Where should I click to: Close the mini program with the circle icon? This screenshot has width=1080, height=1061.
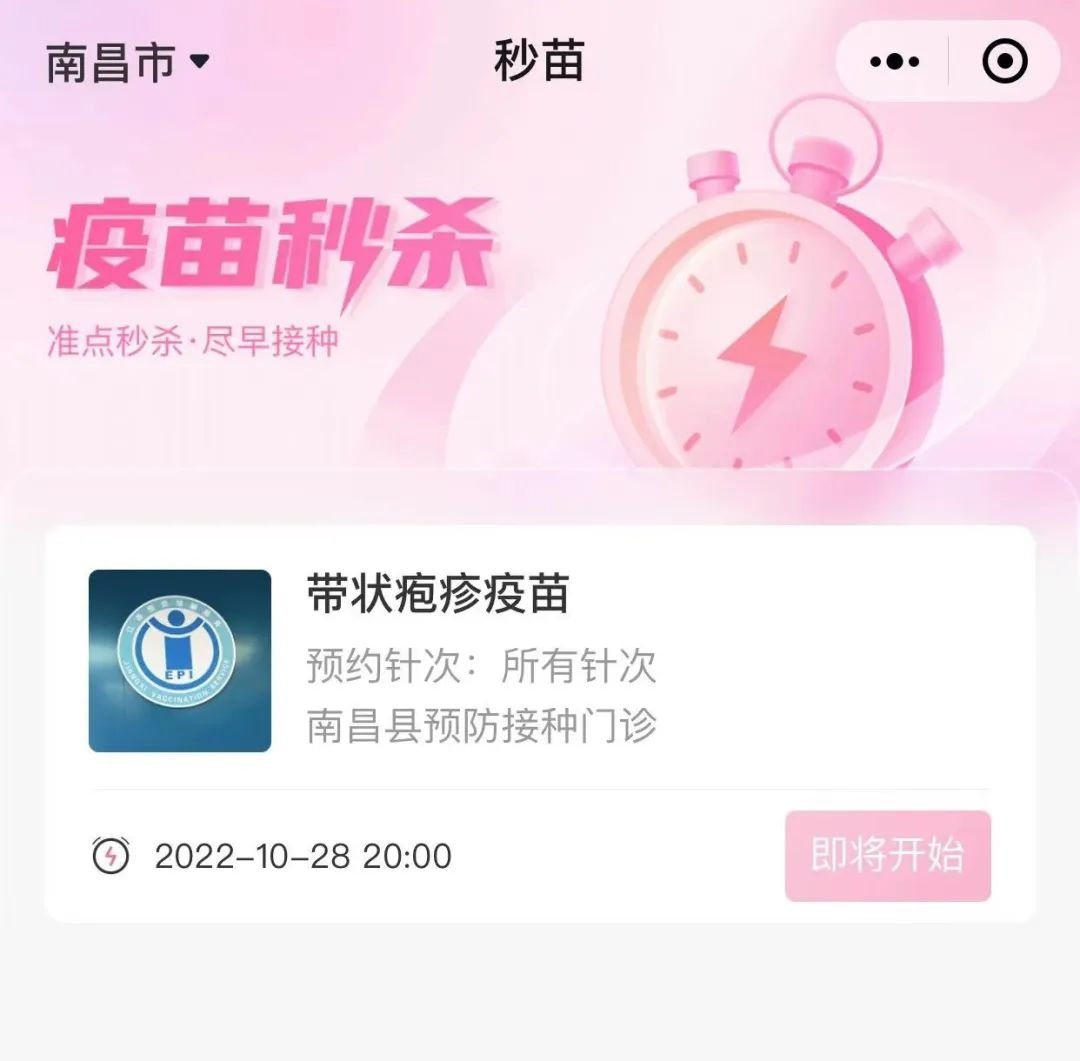click(x=1004, y=62)
